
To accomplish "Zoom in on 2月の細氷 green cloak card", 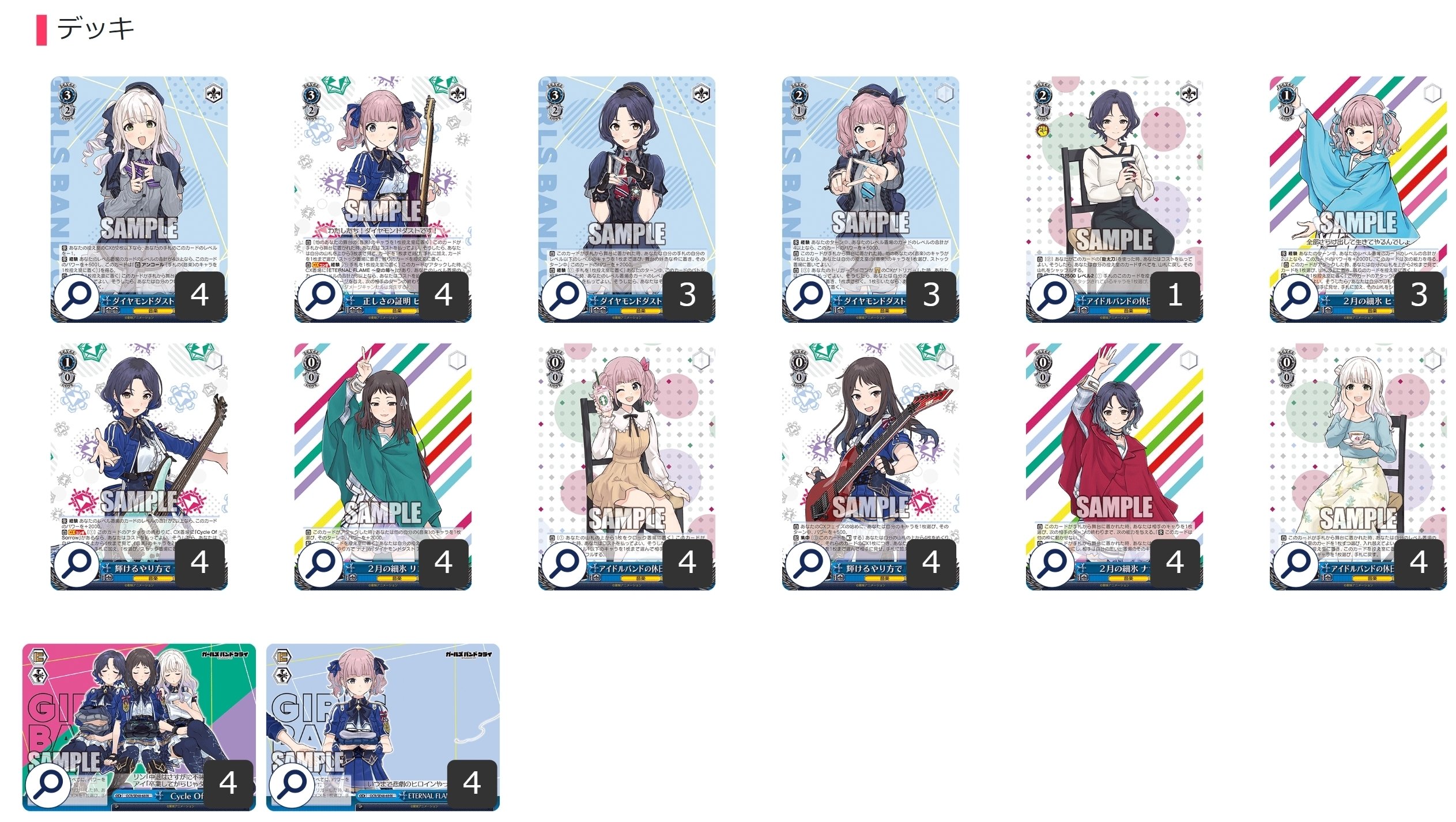I will pos(321,563).
